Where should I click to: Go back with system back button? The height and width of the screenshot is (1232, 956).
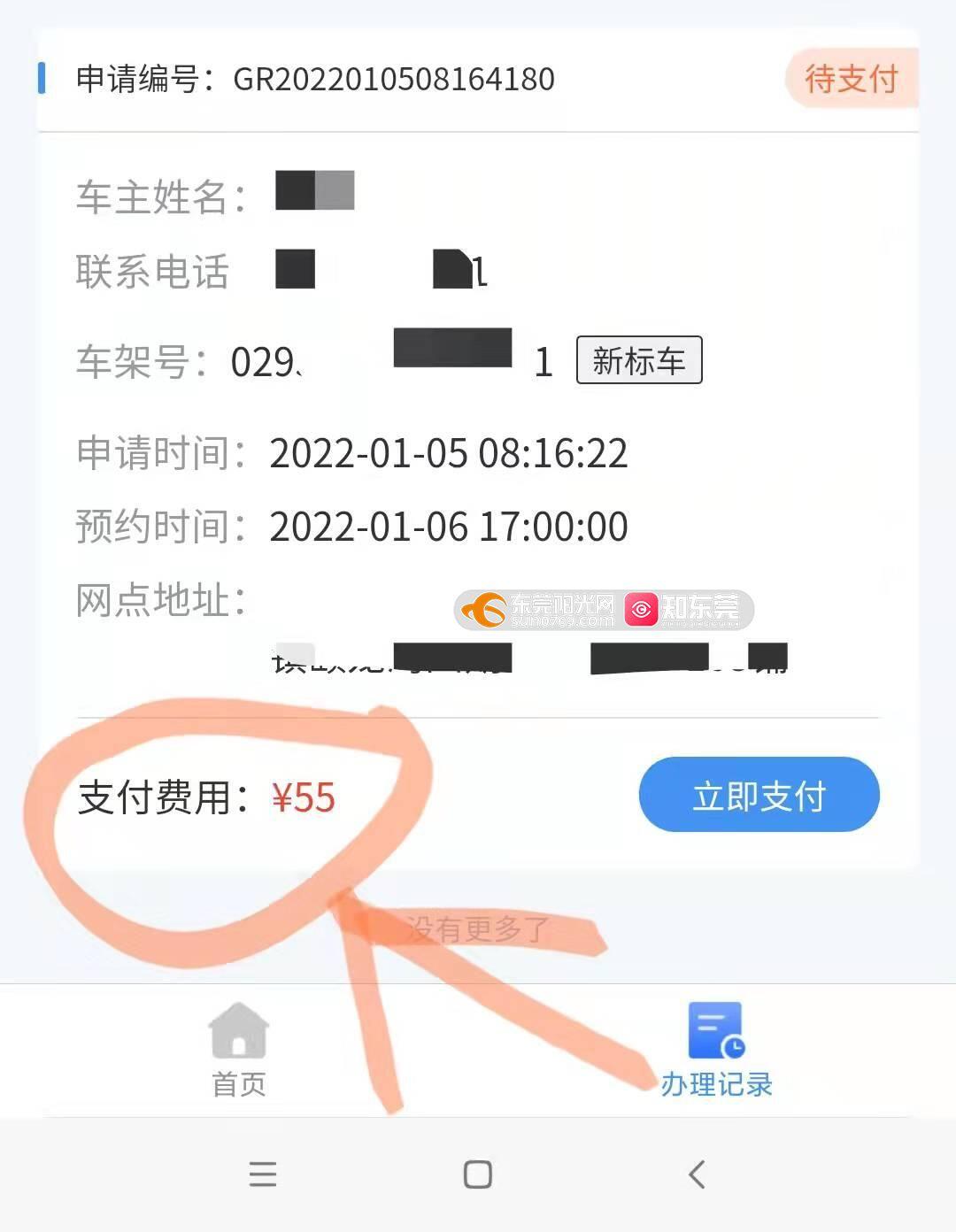[697, 1174]
